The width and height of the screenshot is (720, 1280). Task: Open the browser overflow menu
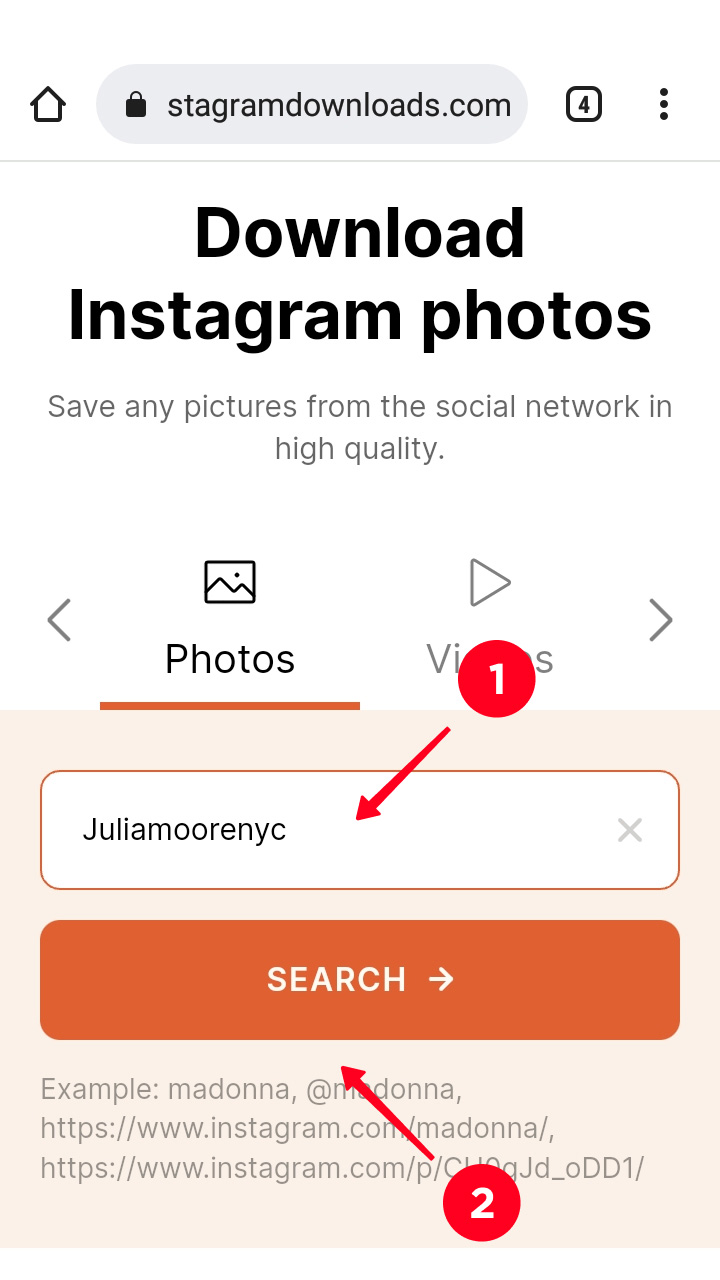pyautogui.click(x=663, y=104)
